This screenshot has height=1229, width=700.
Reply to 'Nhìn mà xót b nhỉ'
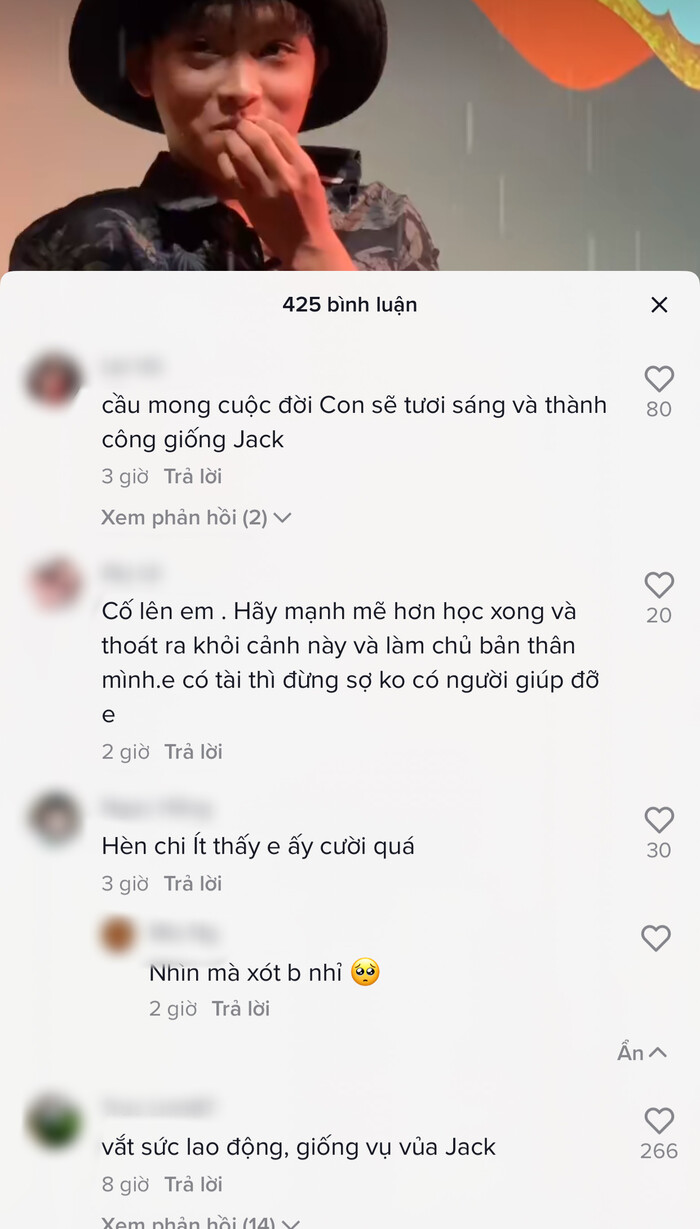point(241,1008)
